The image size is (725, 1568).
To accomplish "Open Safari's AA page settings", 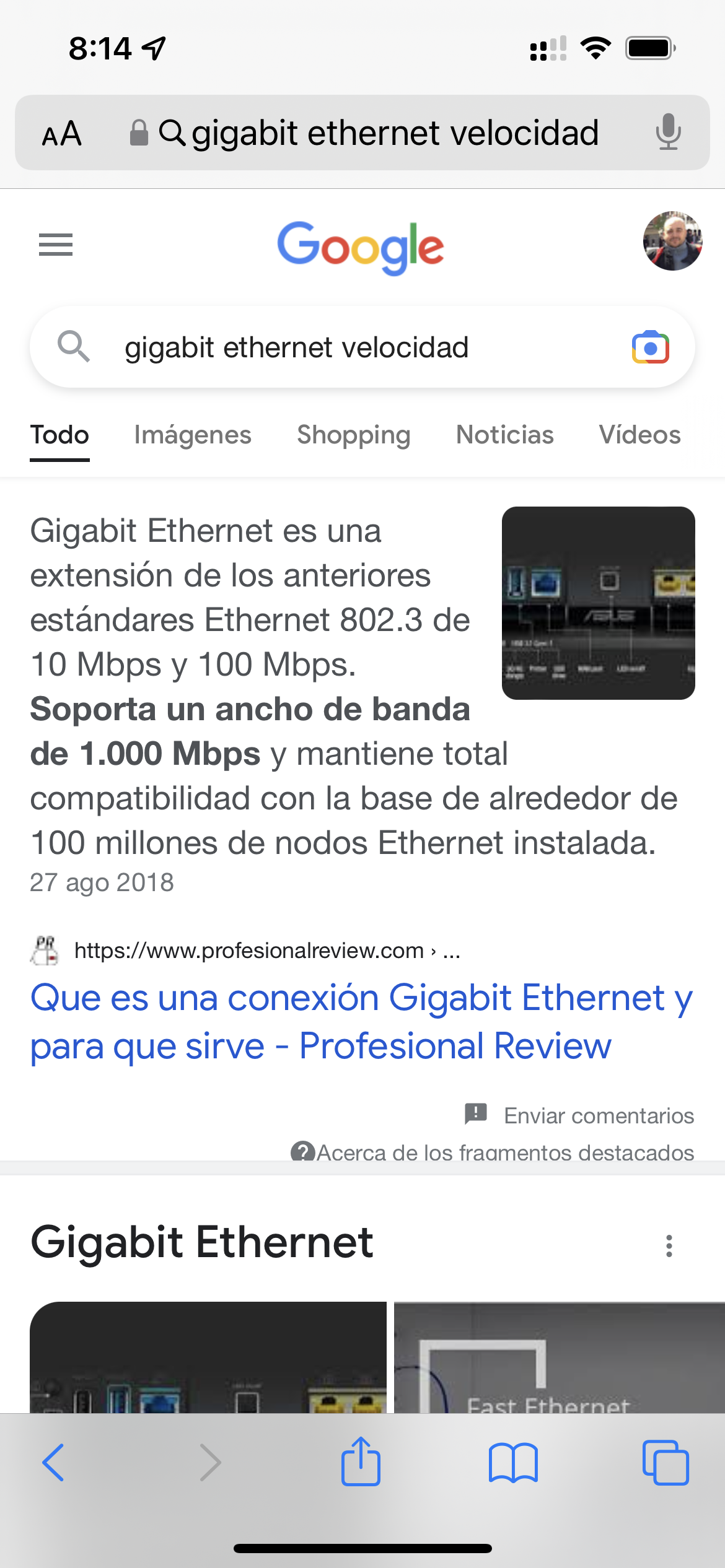I will tap(61, 133).
